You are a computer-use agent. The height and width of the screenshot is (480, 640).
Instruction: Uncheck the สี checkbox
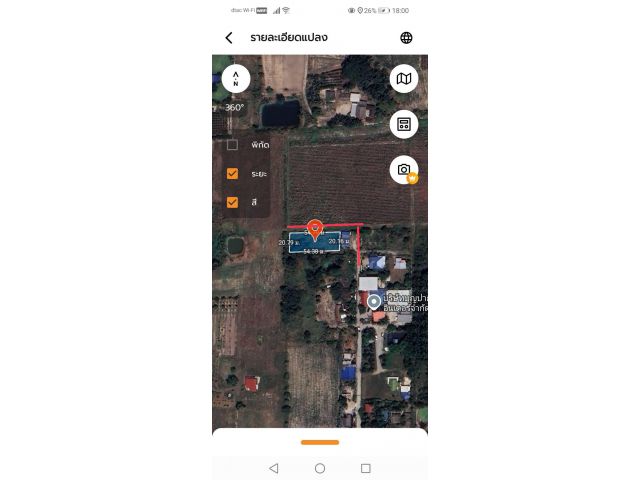(232, 202)
